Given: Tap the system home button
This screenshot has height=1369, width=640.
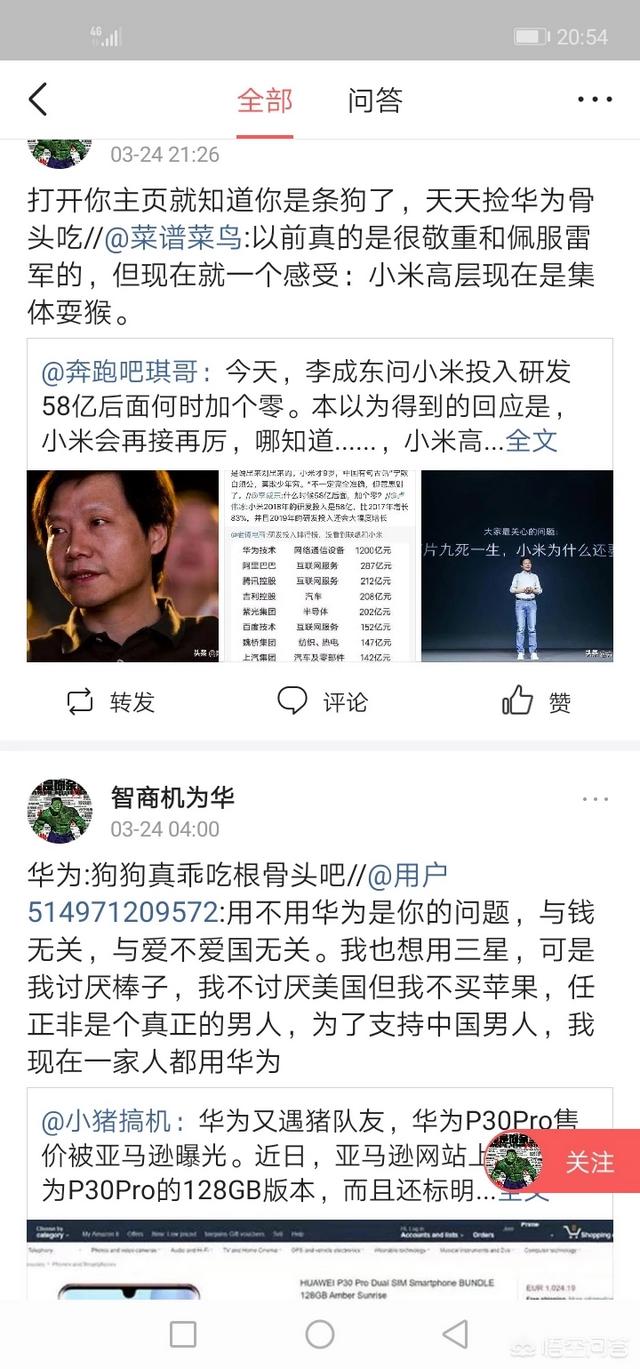Looking at the screenshot, I should [320, 1333].
